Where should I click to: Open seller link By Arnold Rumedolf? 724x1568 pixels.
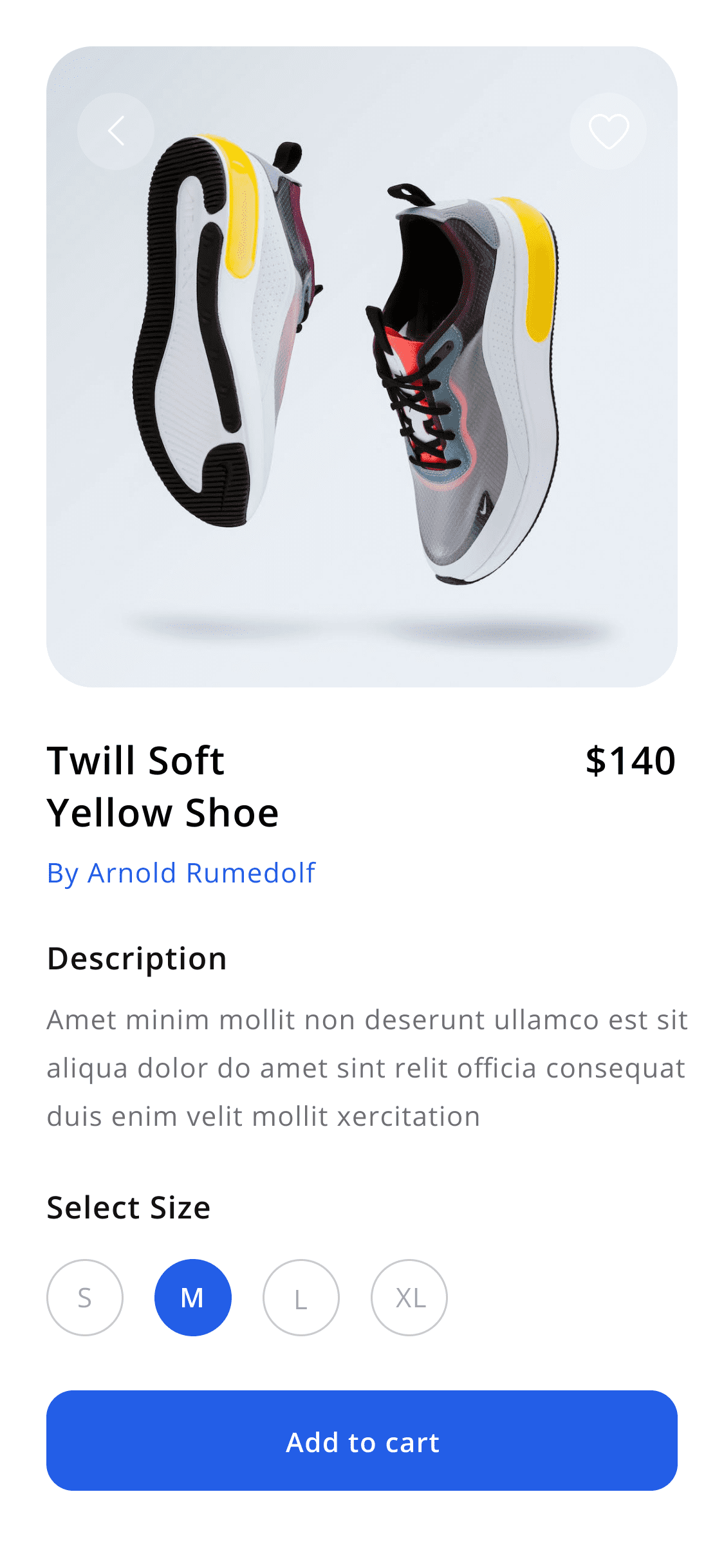click(x=181, y=873)
